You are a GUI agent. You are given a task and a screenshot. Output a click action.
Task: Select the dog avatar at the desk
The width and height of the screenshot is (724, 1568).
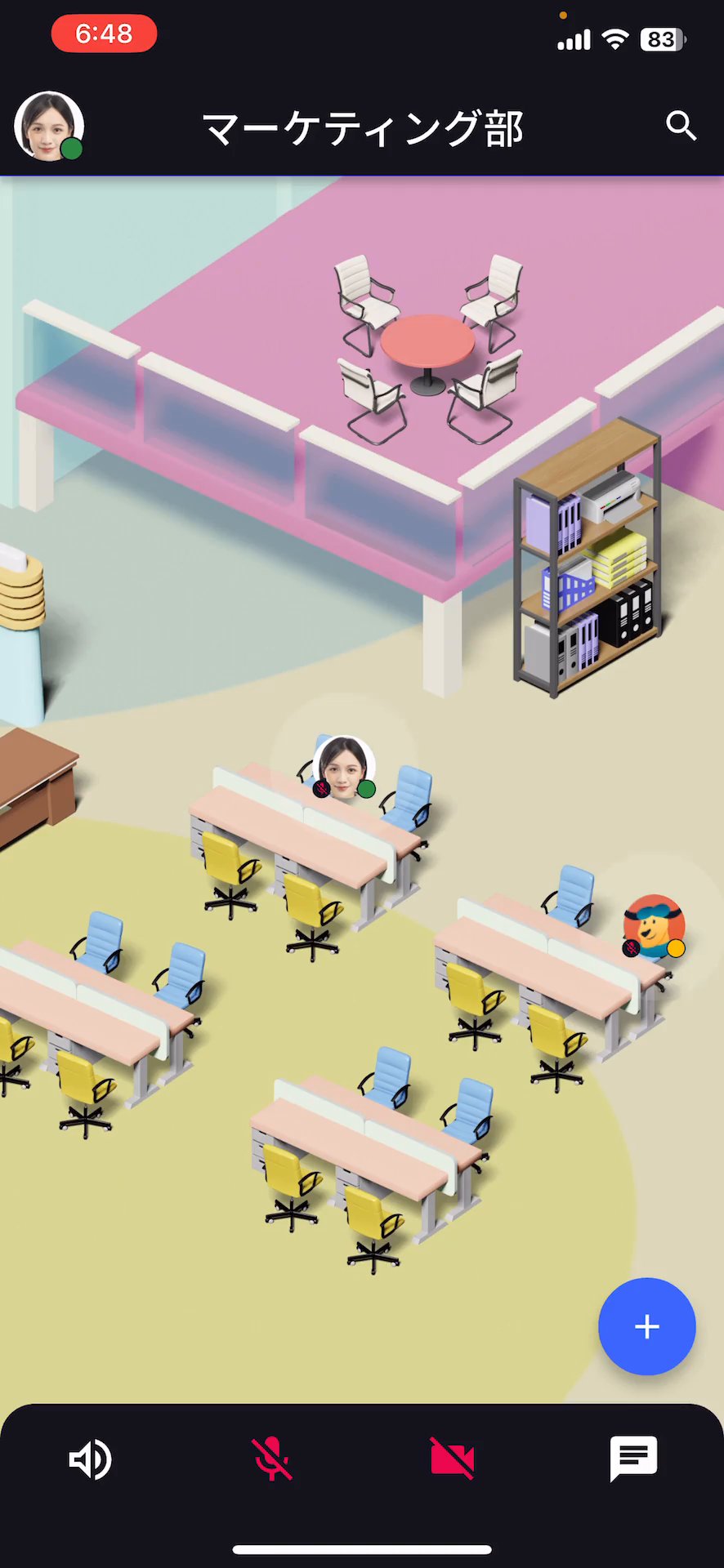pyautogui.click(x=654, y=926)
